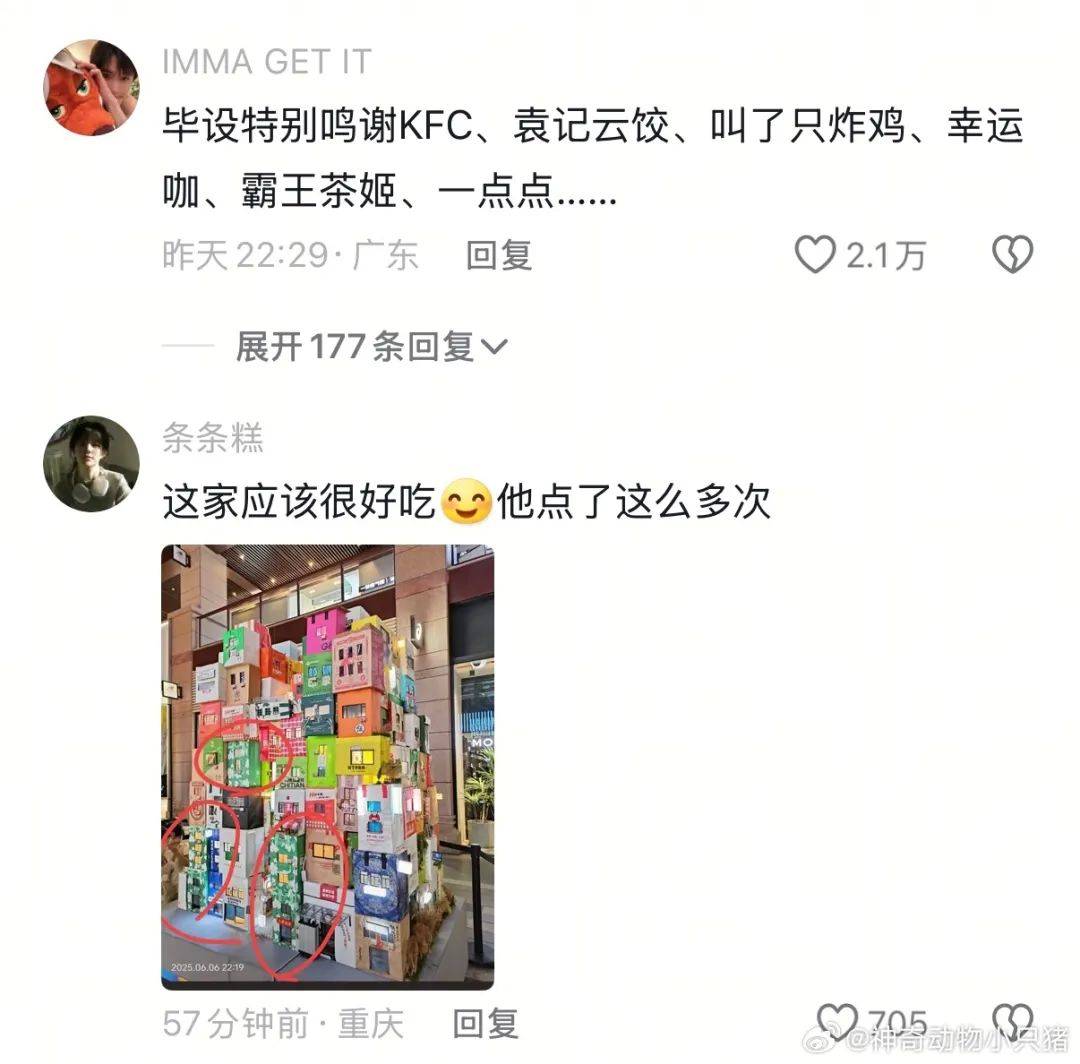This screenshot has width=1080, height=1064.
Task: Open username 条条糕
Action: (212, 438)
